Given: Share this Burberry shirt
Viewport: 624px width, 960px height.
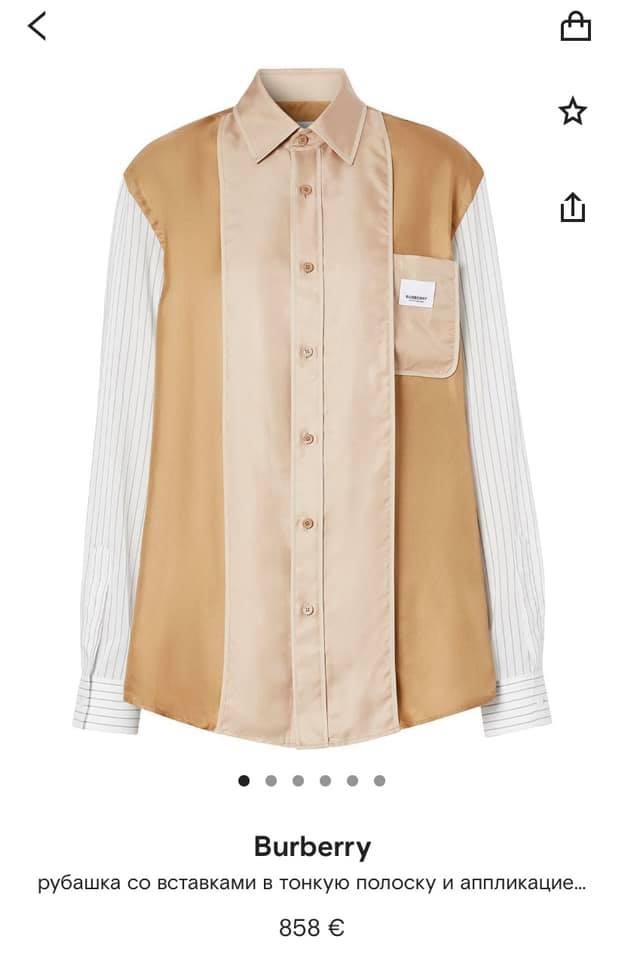Looking at the screenshot, I should pos(572,207).
